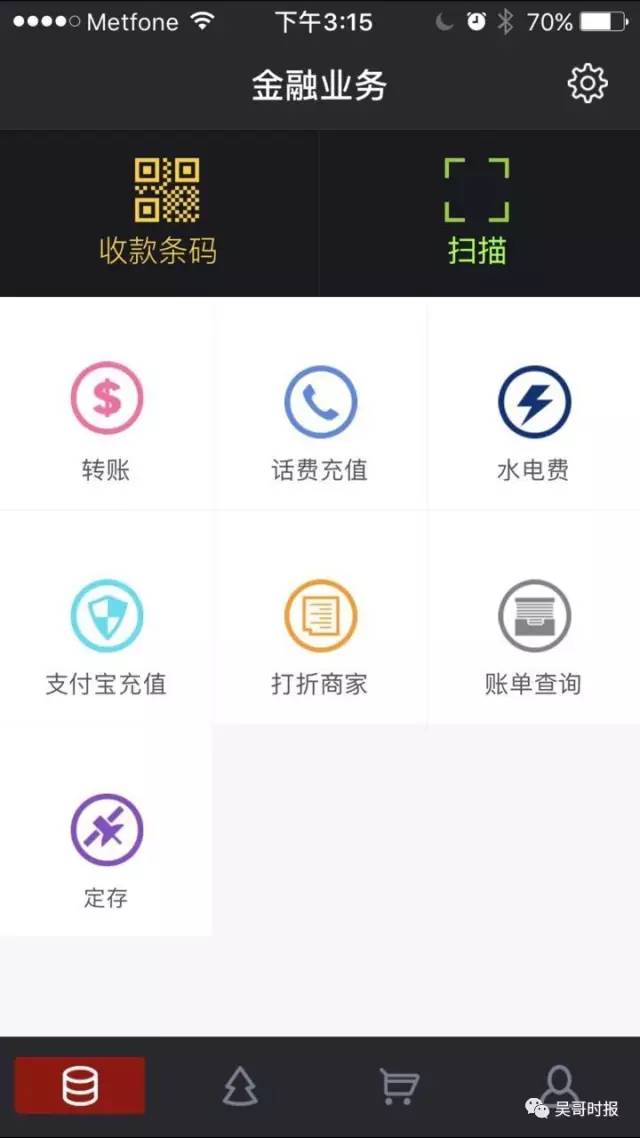This screenshot has width=640, height=1138.
Task: Open 打折商家 discount merchants
Action: (x=320, y=618)
